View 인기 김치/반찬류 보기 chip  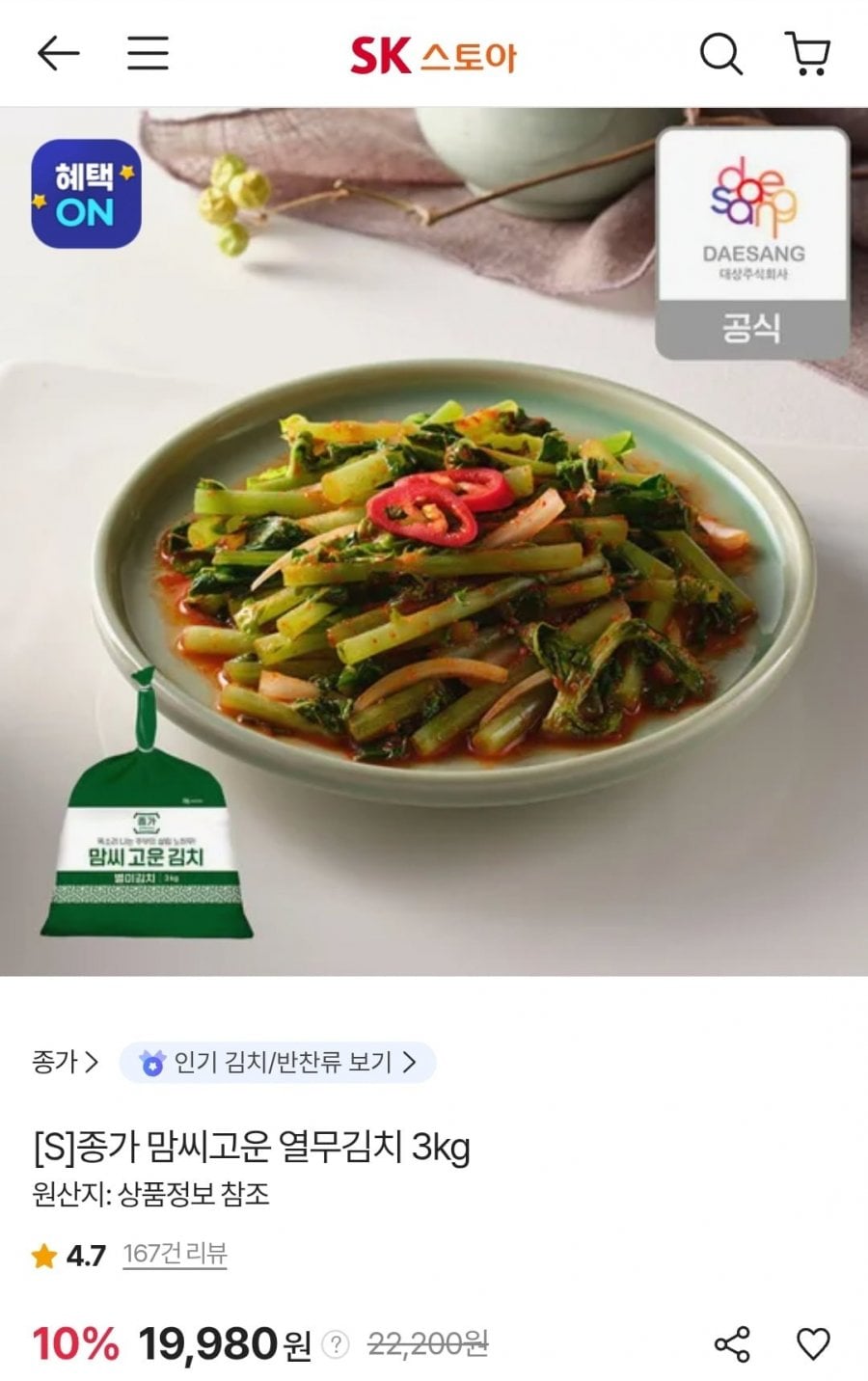(278, 1063)
